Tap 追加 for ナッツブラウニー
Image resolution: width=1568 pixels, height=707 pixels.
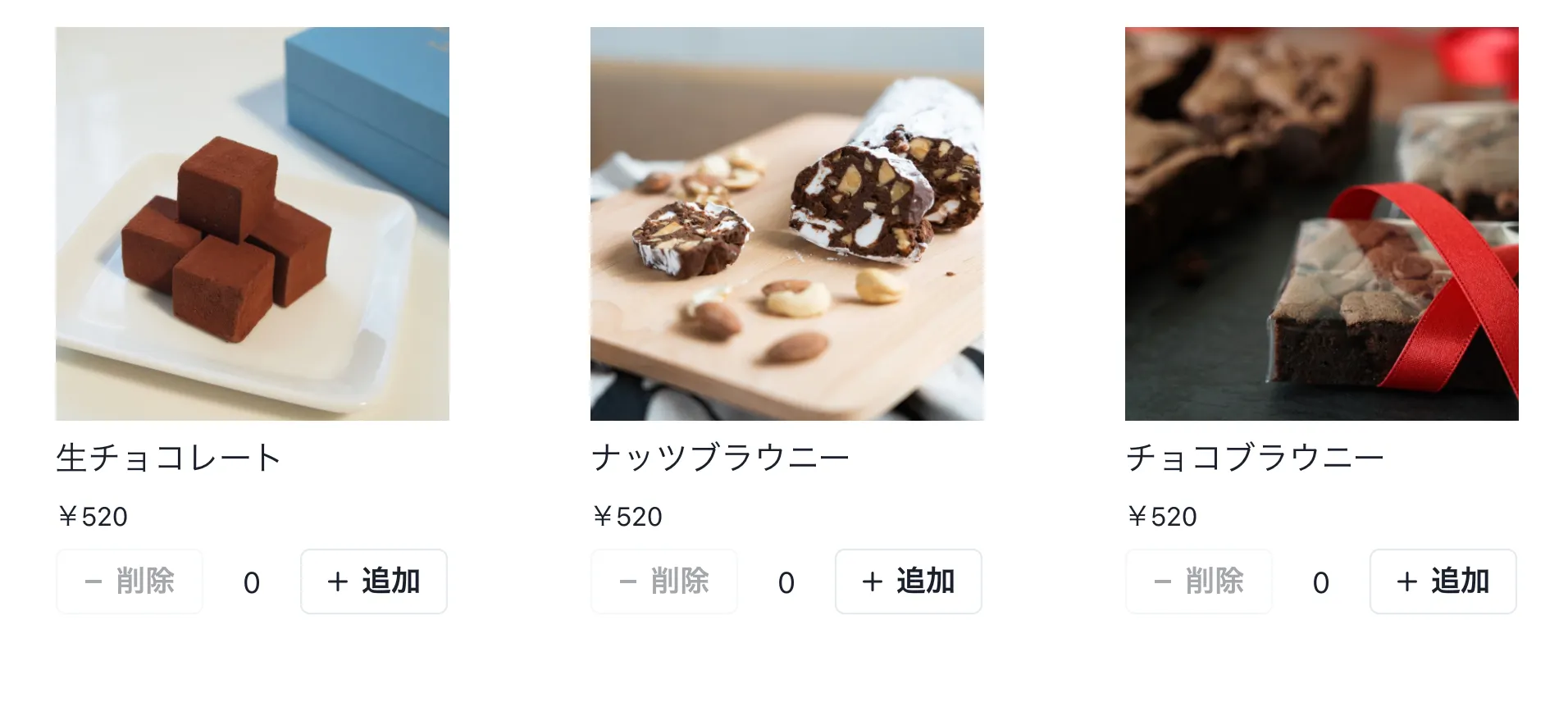pos(909,582)
